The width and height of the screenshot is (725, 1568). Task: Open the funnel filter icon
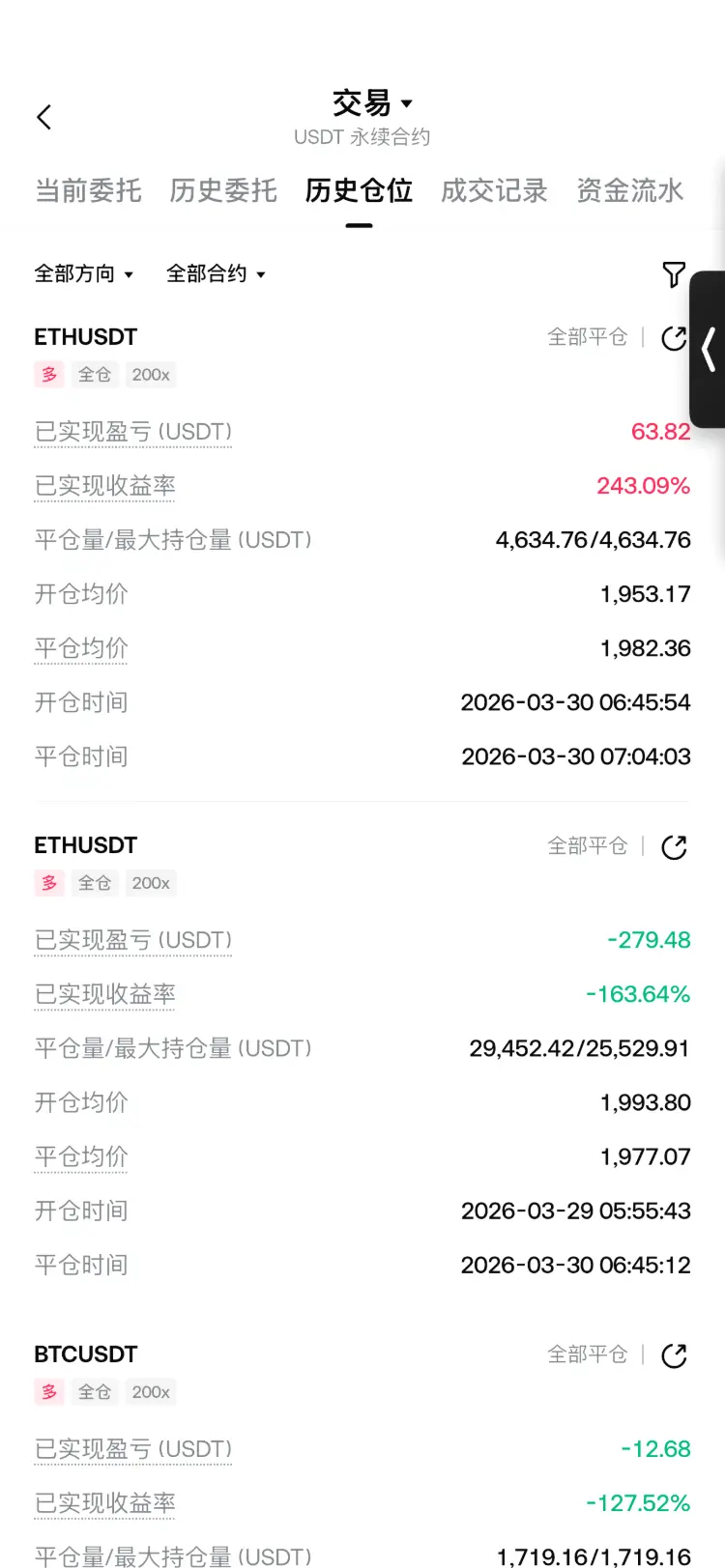(674, 274)
